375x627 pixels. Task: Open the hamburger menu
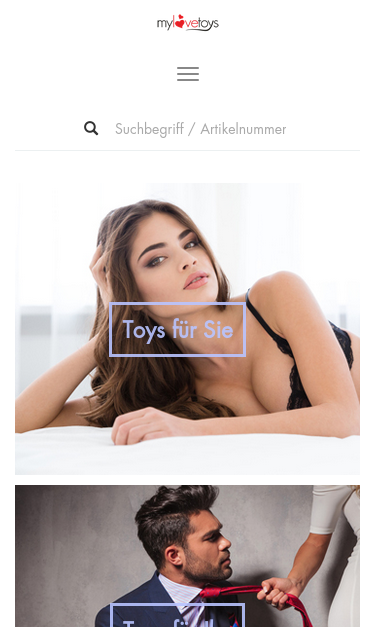pyautogui.click(x=188, y=74)
